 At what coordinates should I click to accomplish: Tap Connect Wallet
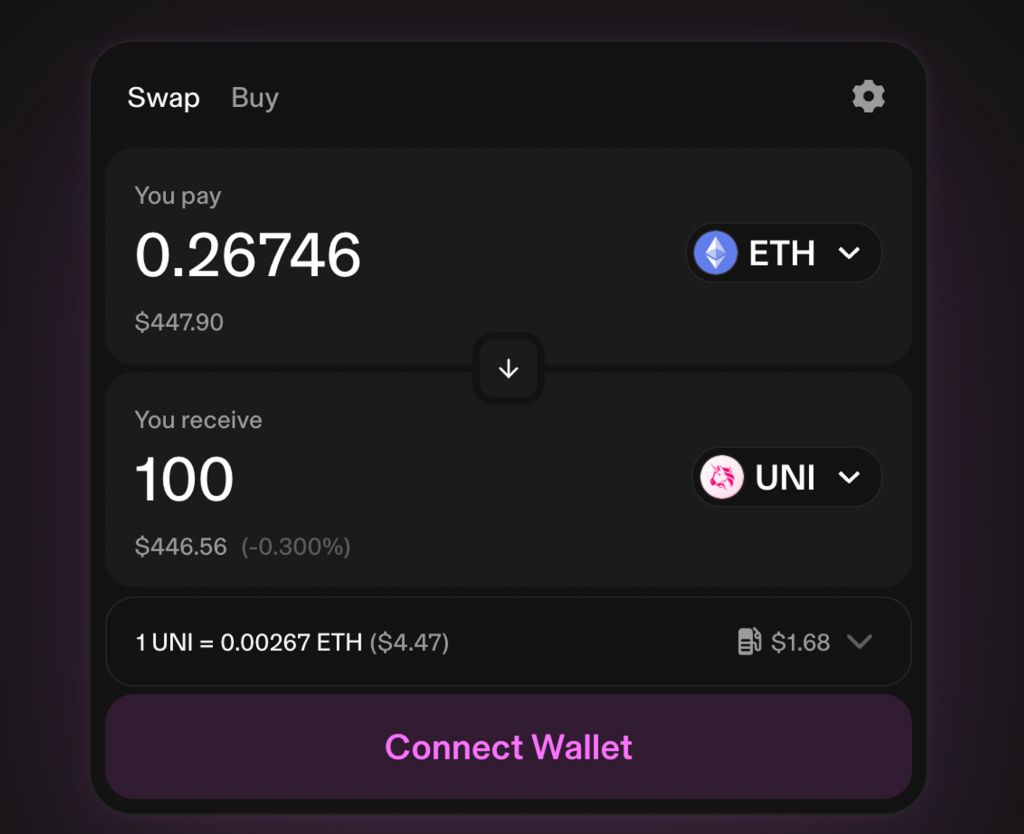508,747
